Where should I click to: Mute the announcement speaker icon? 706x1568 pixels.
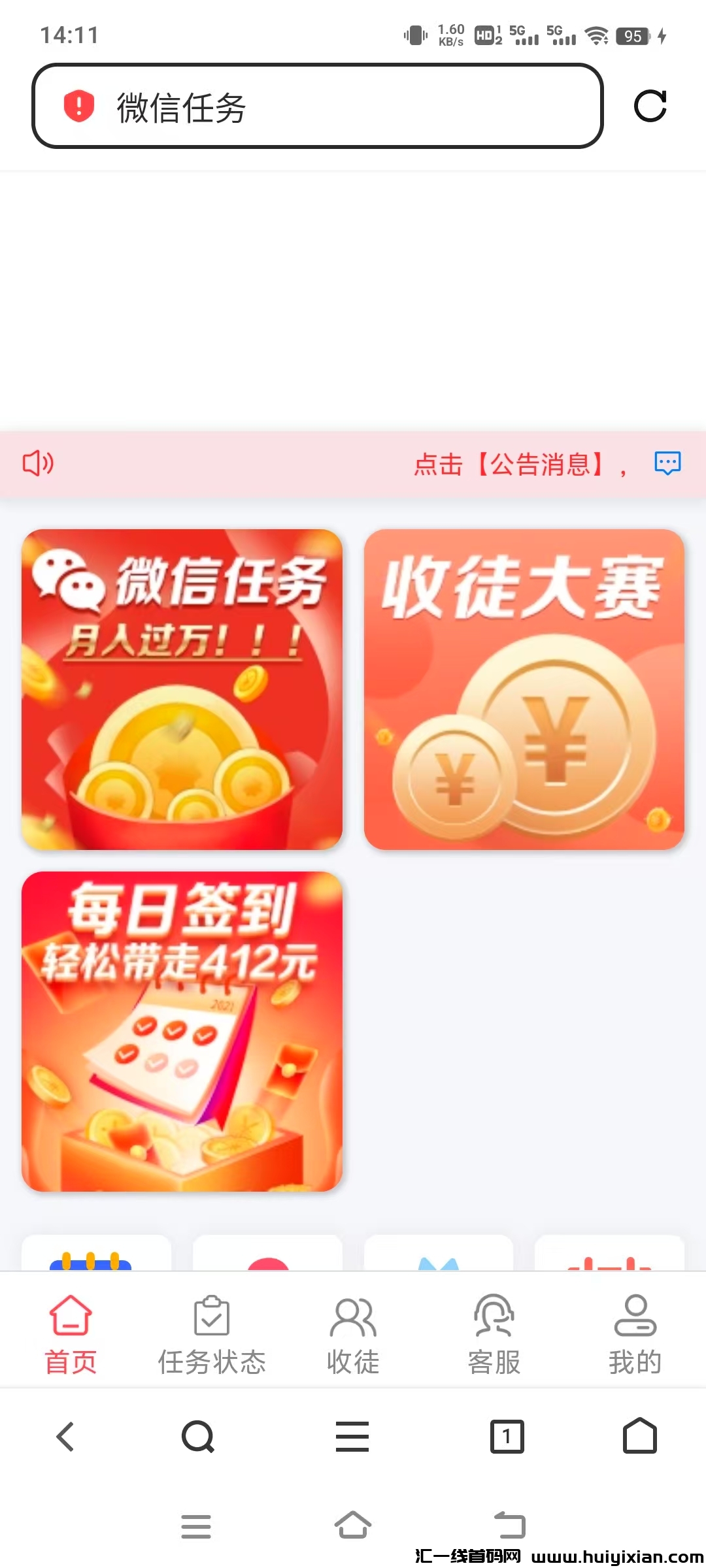[38, 464]
